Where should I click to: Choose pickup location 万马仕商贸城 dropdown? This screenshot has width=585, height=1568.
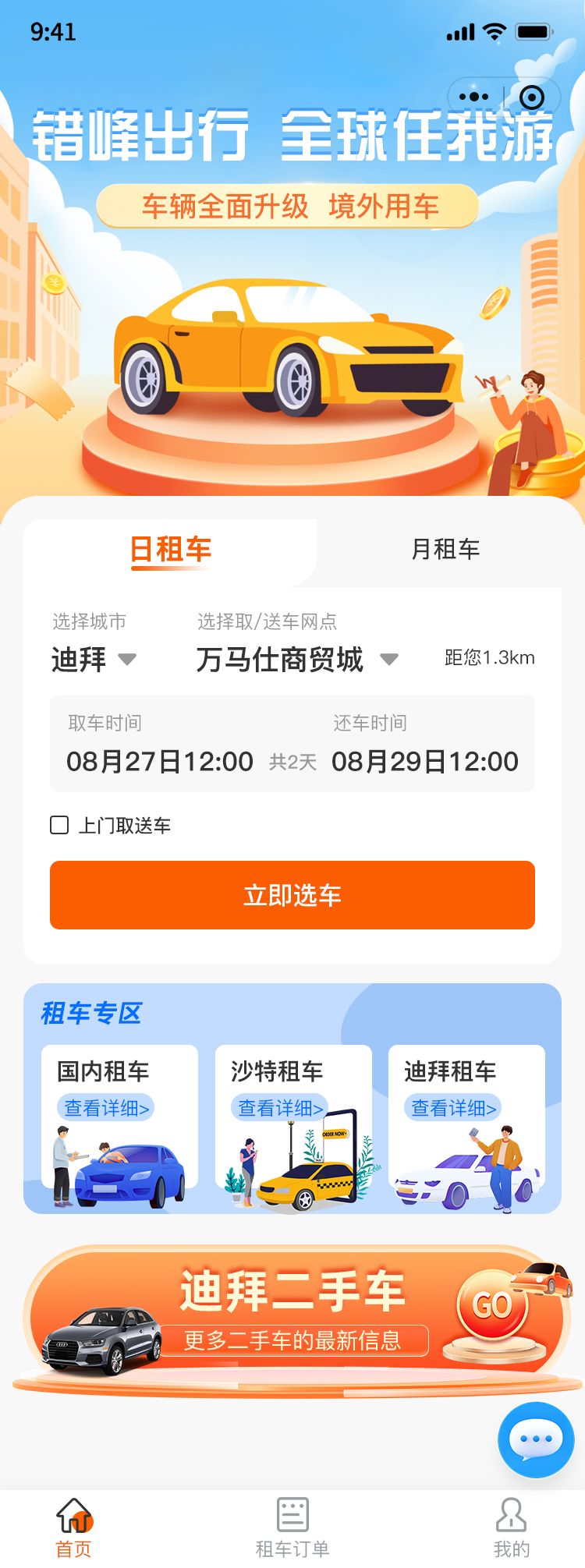[x=296, y=660]
